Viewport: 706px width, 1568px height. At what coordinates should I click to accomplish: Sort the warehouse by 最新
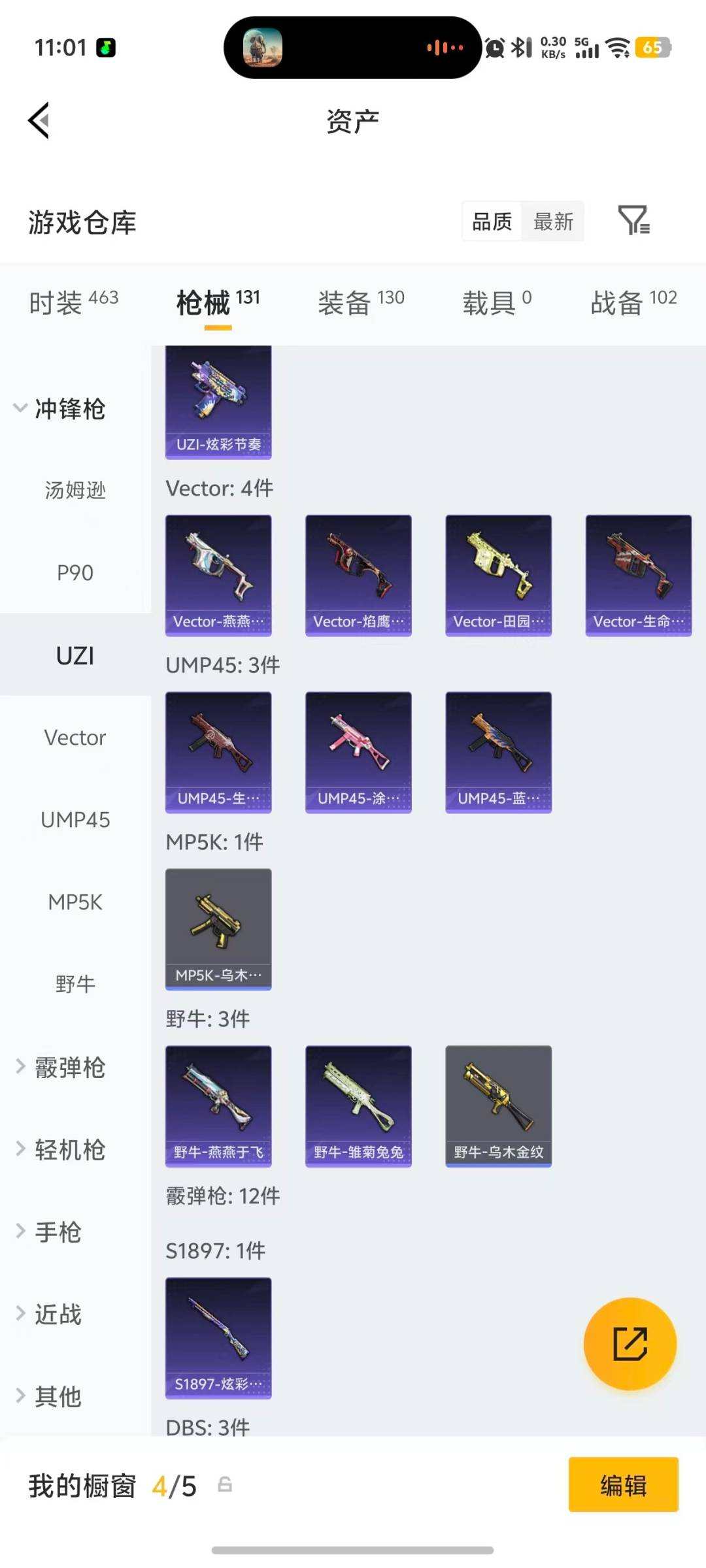[x=553, y=221]
